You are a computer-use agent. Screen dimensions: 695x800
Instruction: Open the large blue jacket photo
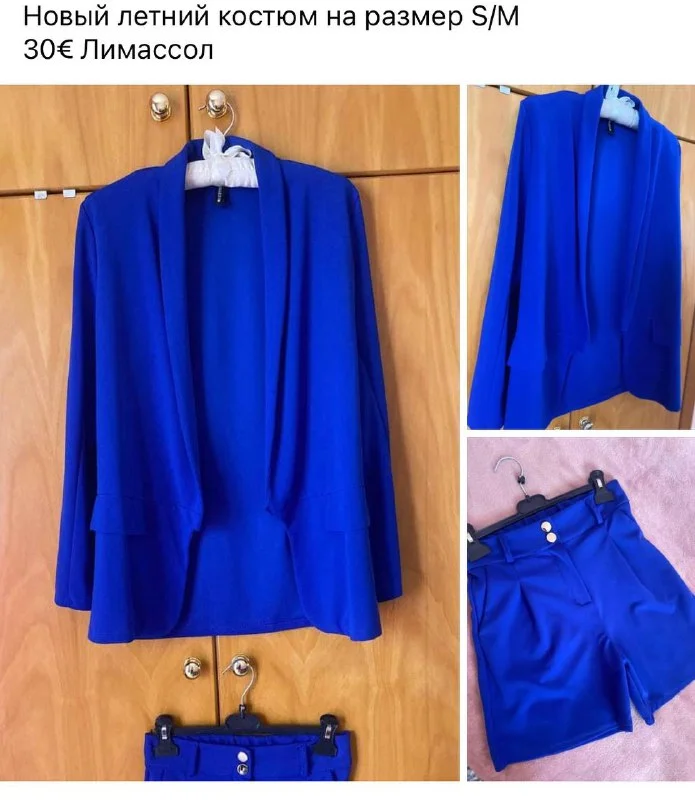pyautogui.click(x=230, y=440)
